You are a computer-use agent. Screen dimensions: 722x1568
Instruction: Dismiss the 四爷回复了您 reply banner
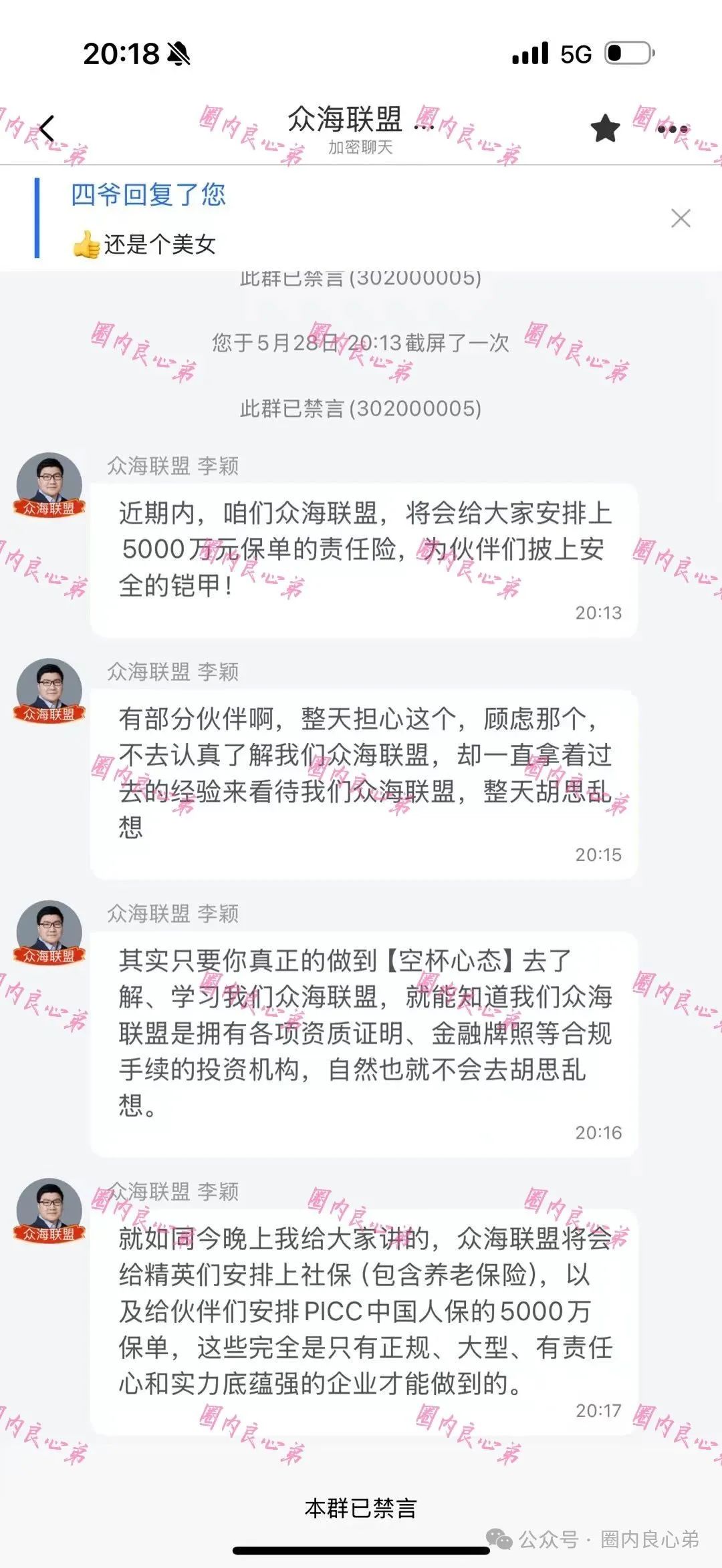pos(681,218)
